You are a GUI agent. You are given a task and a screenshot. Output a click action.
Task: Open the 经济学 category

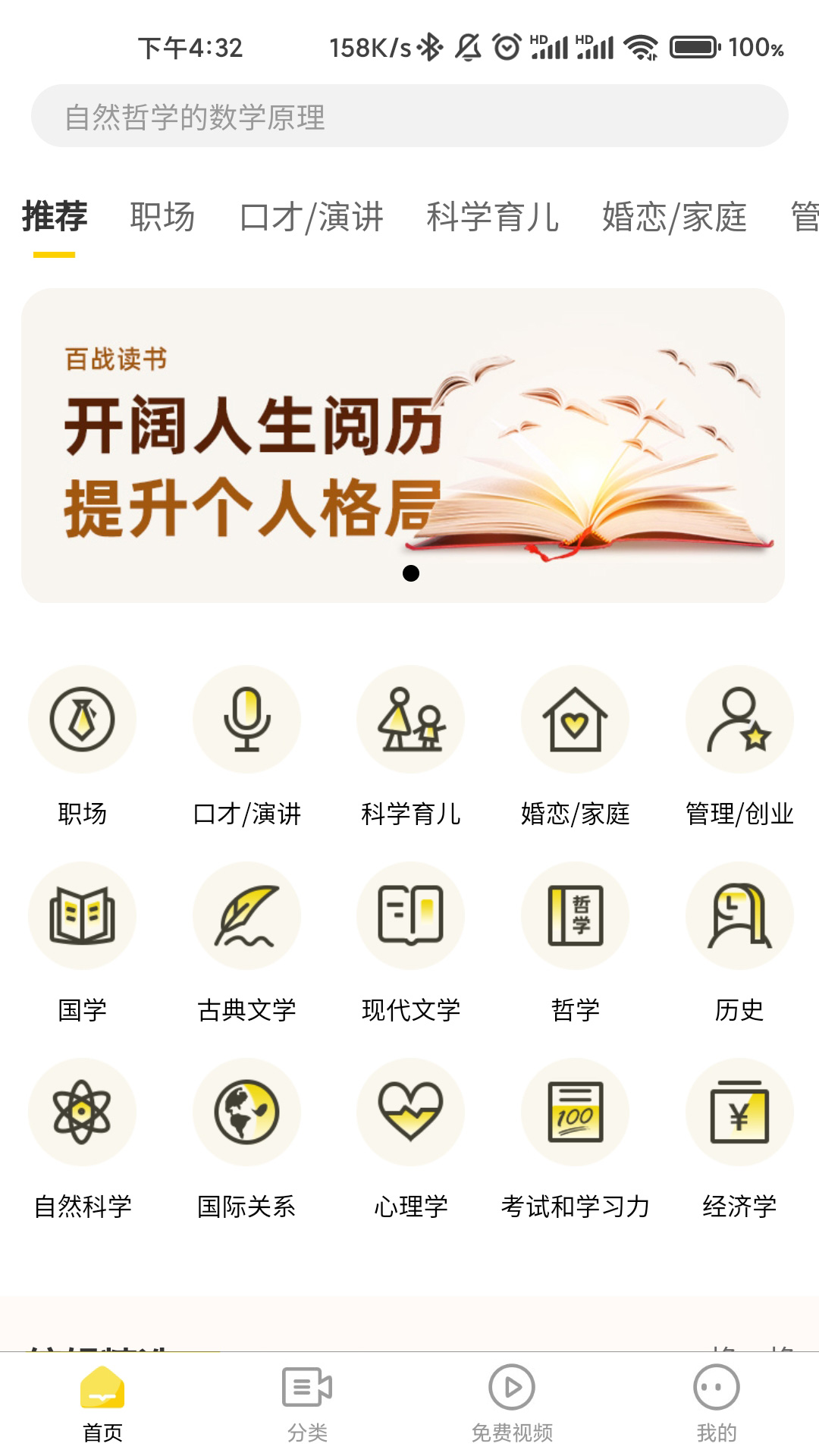(739, 1112)
